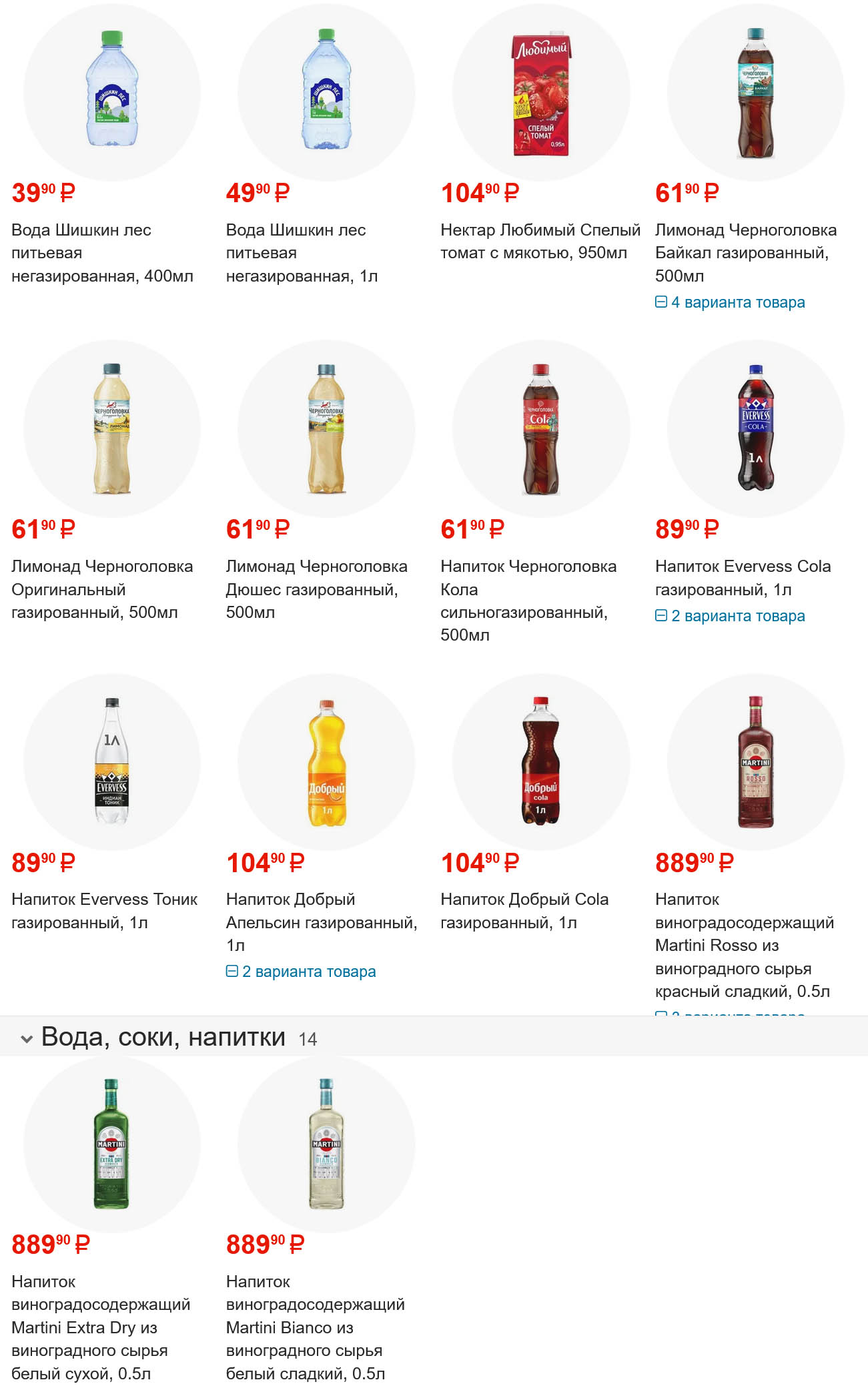The height and width of the screenshot is (1390, 868).
Task: Open Лимонад Черноголовка Байкал product card
Action: coord(745,253)
